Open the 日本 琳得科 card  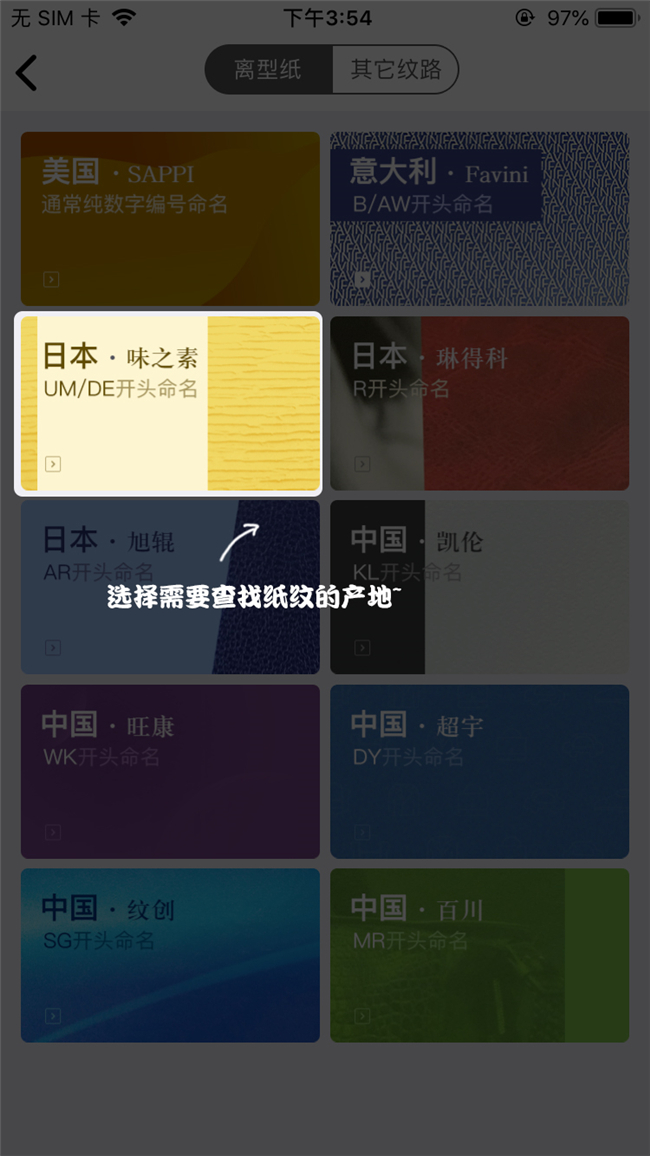[479, 403]
